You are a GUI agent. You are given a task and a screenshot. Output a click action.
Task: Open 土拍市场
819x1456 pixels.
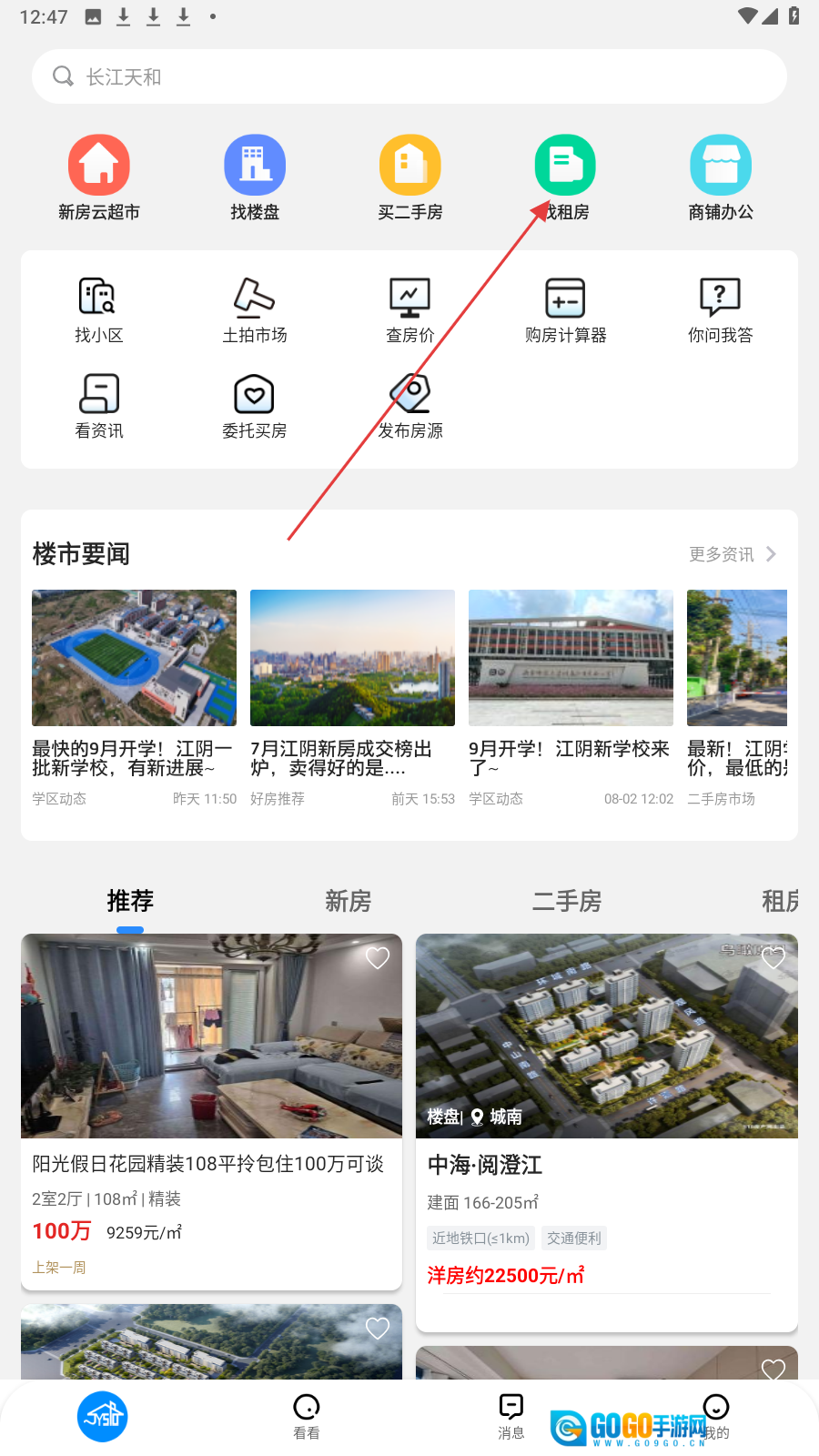[x=255, y=309]
